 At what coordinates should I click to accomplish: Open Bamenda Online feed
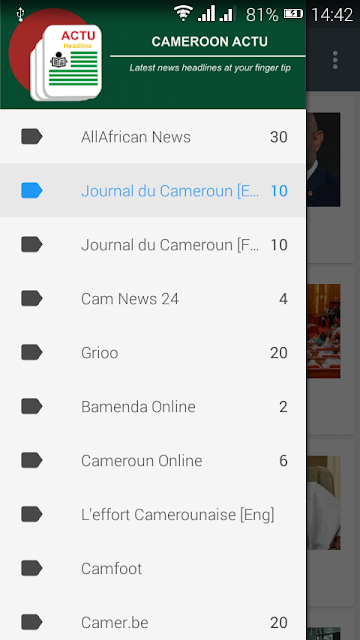click(x=153, y=406)
